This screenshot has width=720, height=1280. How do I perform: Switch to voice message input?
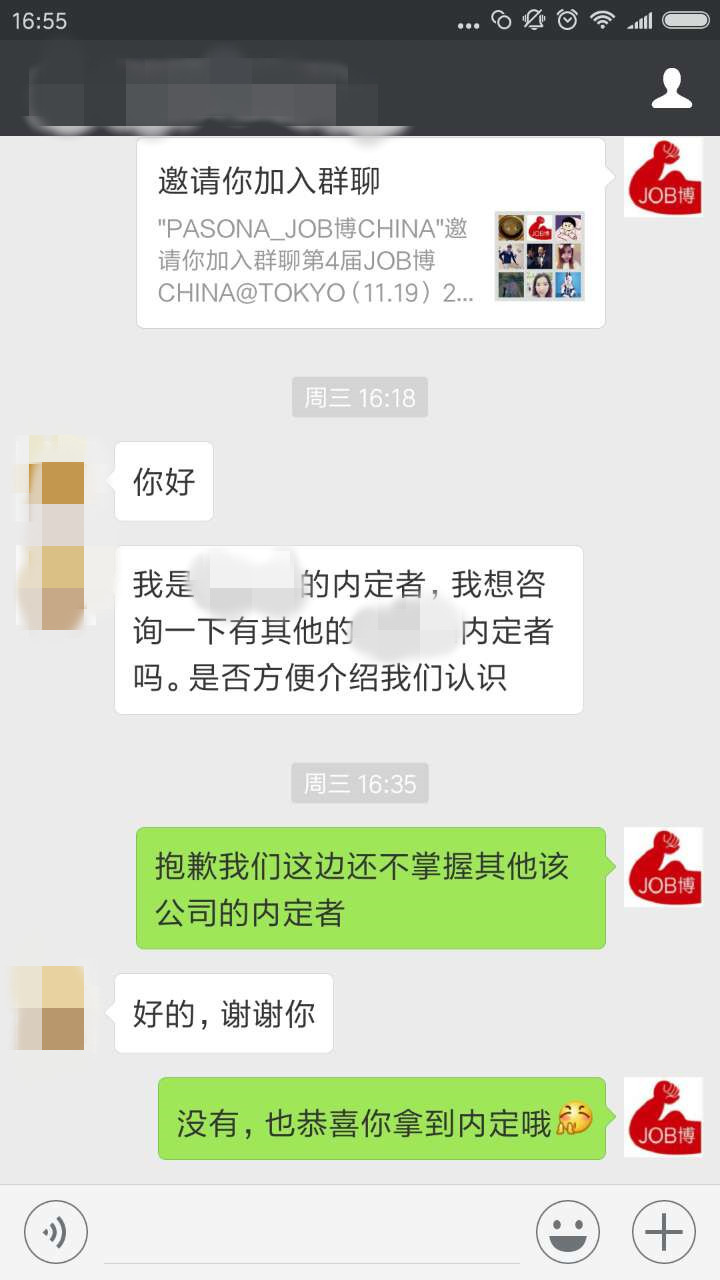(x=56, y=1231)
